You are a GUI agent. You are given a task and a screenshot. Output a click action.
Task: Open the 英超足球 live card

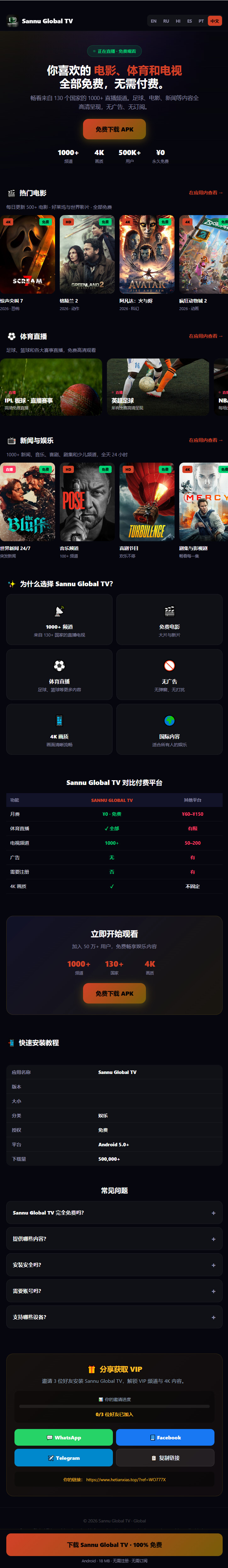pyautogui.click(x=158, y=387)
